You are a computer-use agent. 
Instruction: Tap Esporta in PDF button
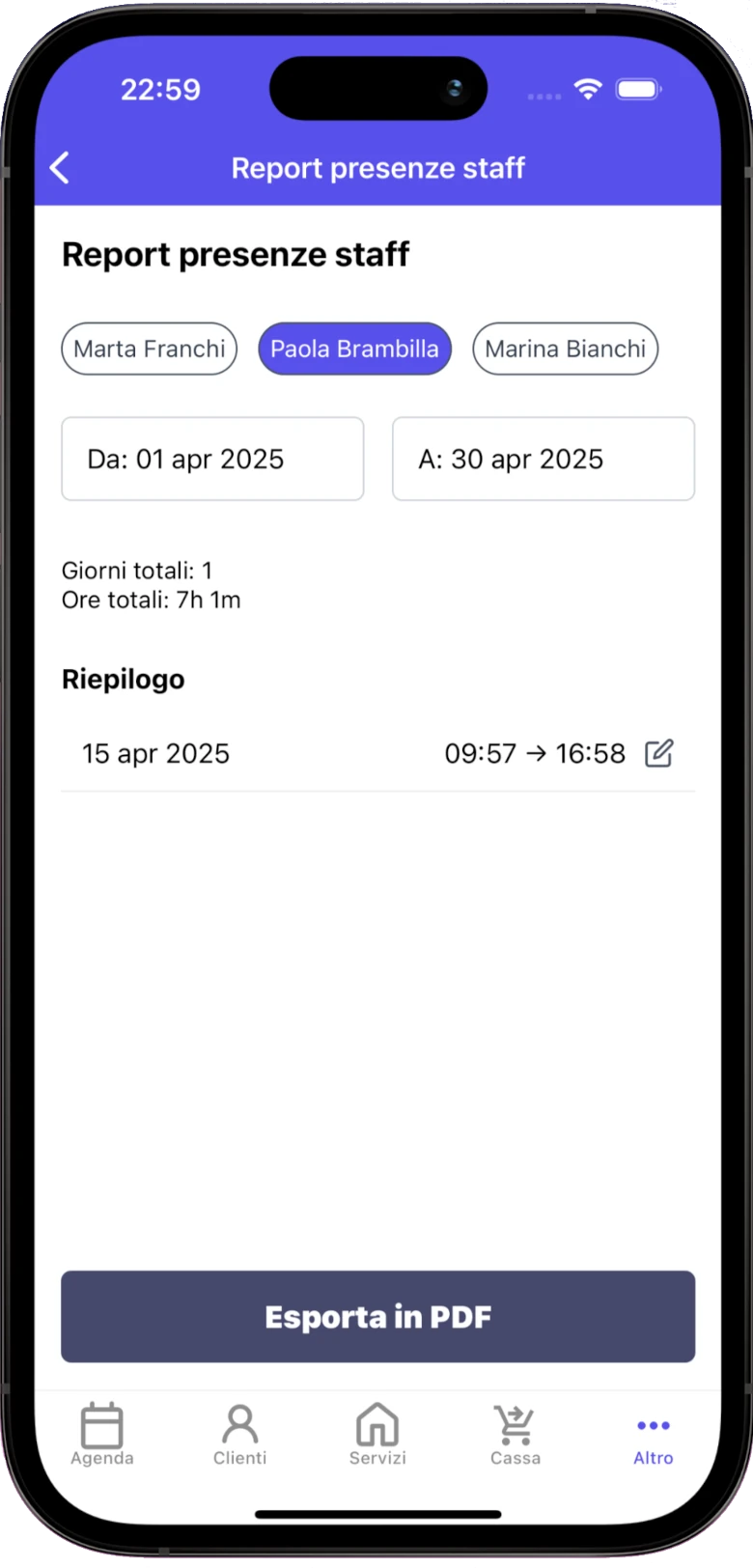point(378,1316)
